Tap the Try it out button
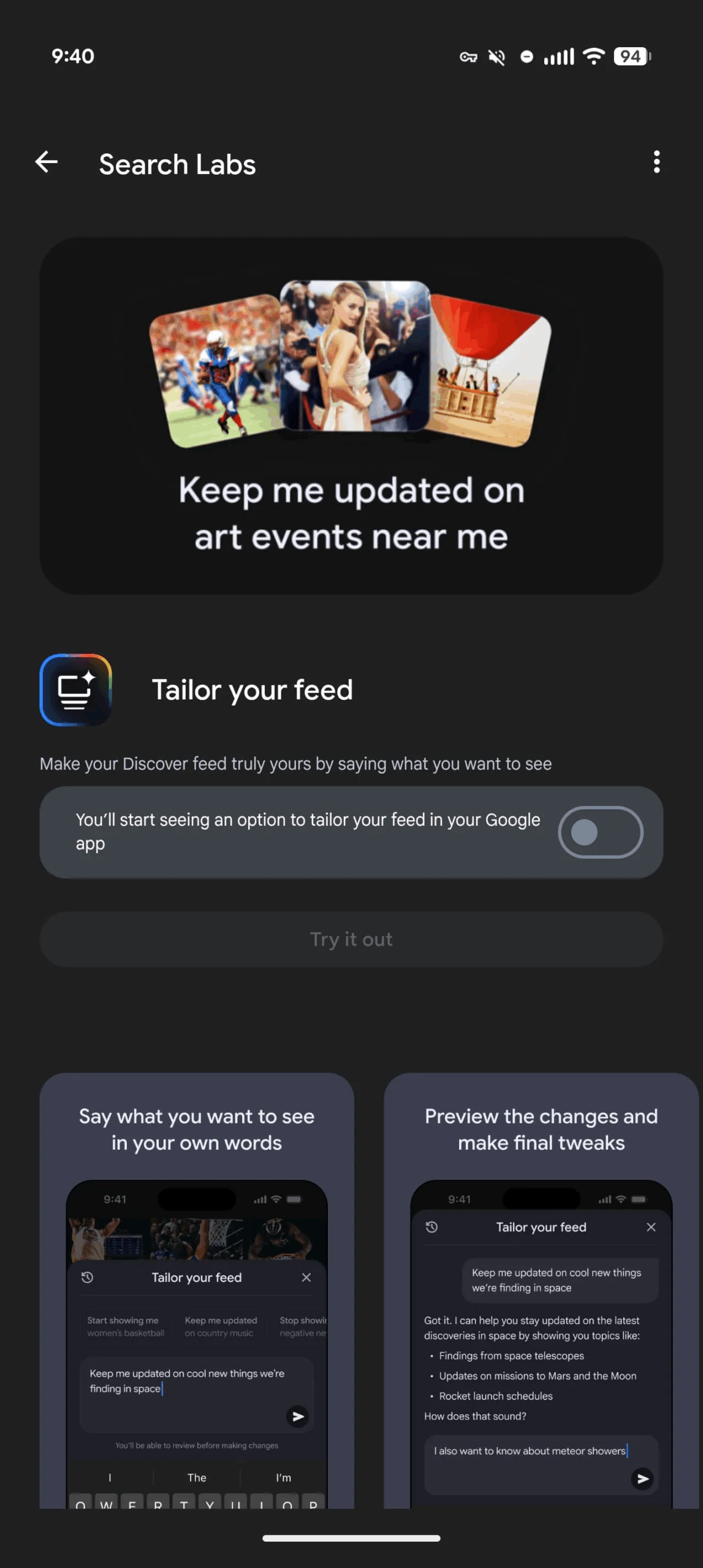The width and height of the screenshot is (703, 1568). point(351,939)
